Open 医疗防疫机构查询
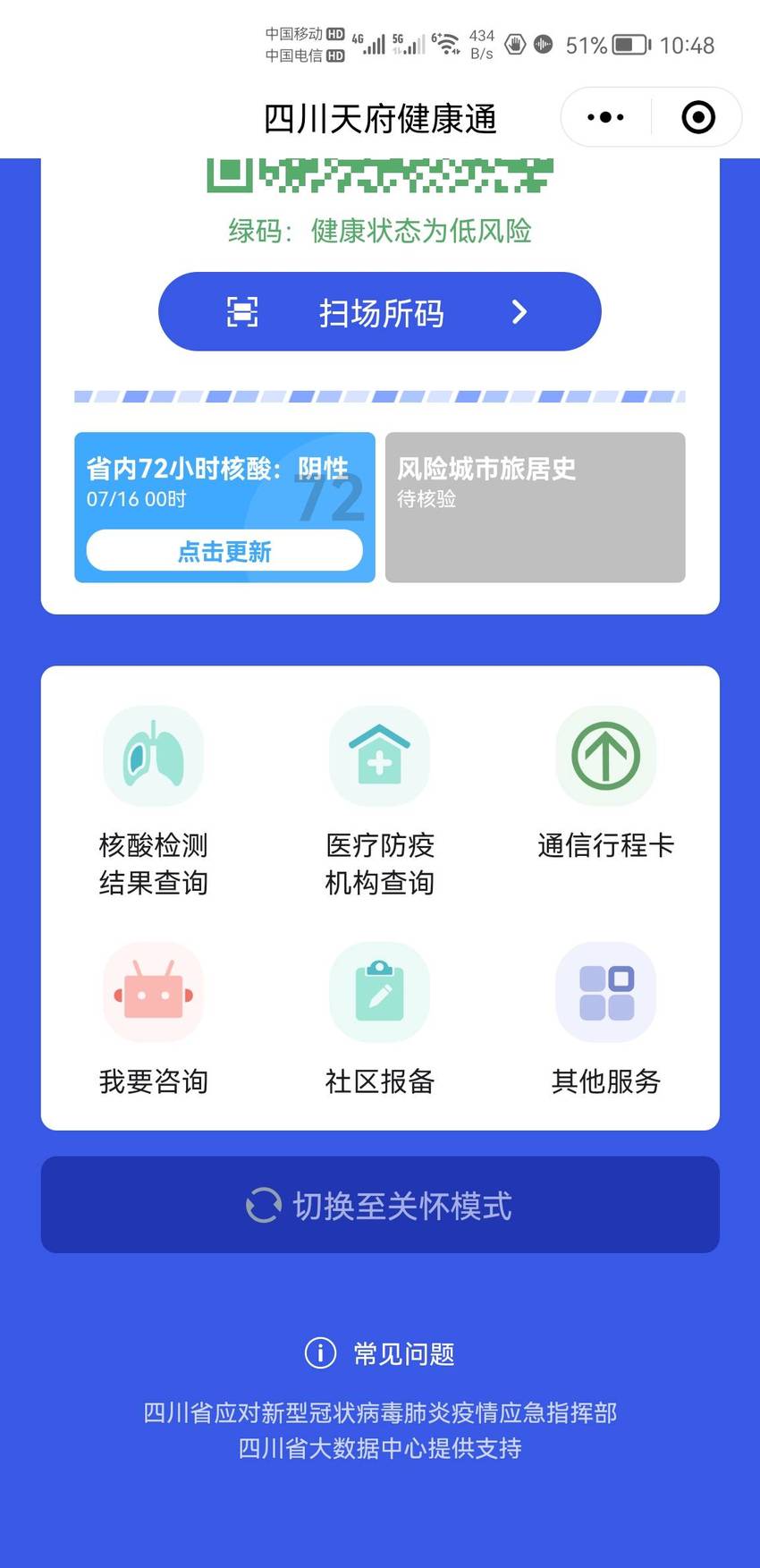Image resolution: width=760 pixels, height=1568 pixels. [380, 801]
